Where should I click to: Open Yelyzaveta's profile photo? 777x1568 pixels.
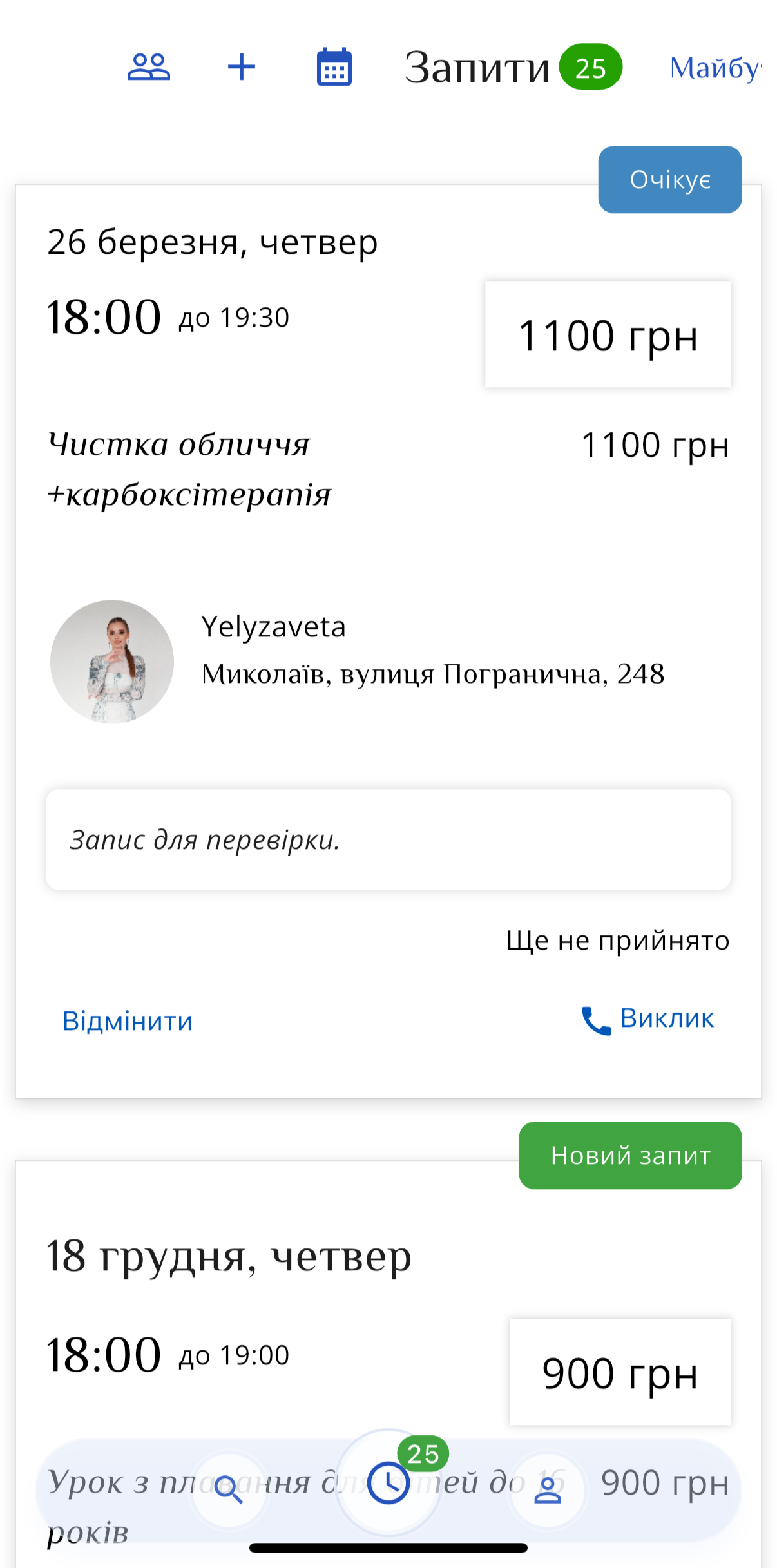click(x=112, y=662)
